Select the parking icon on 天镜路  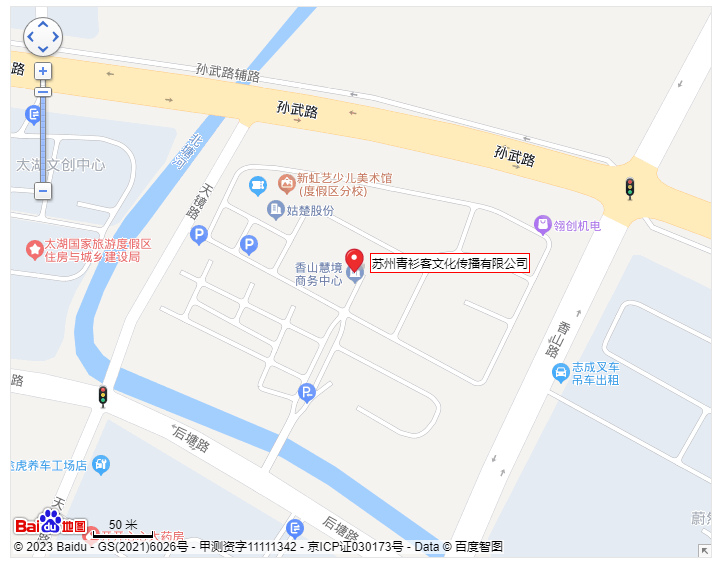198,236
